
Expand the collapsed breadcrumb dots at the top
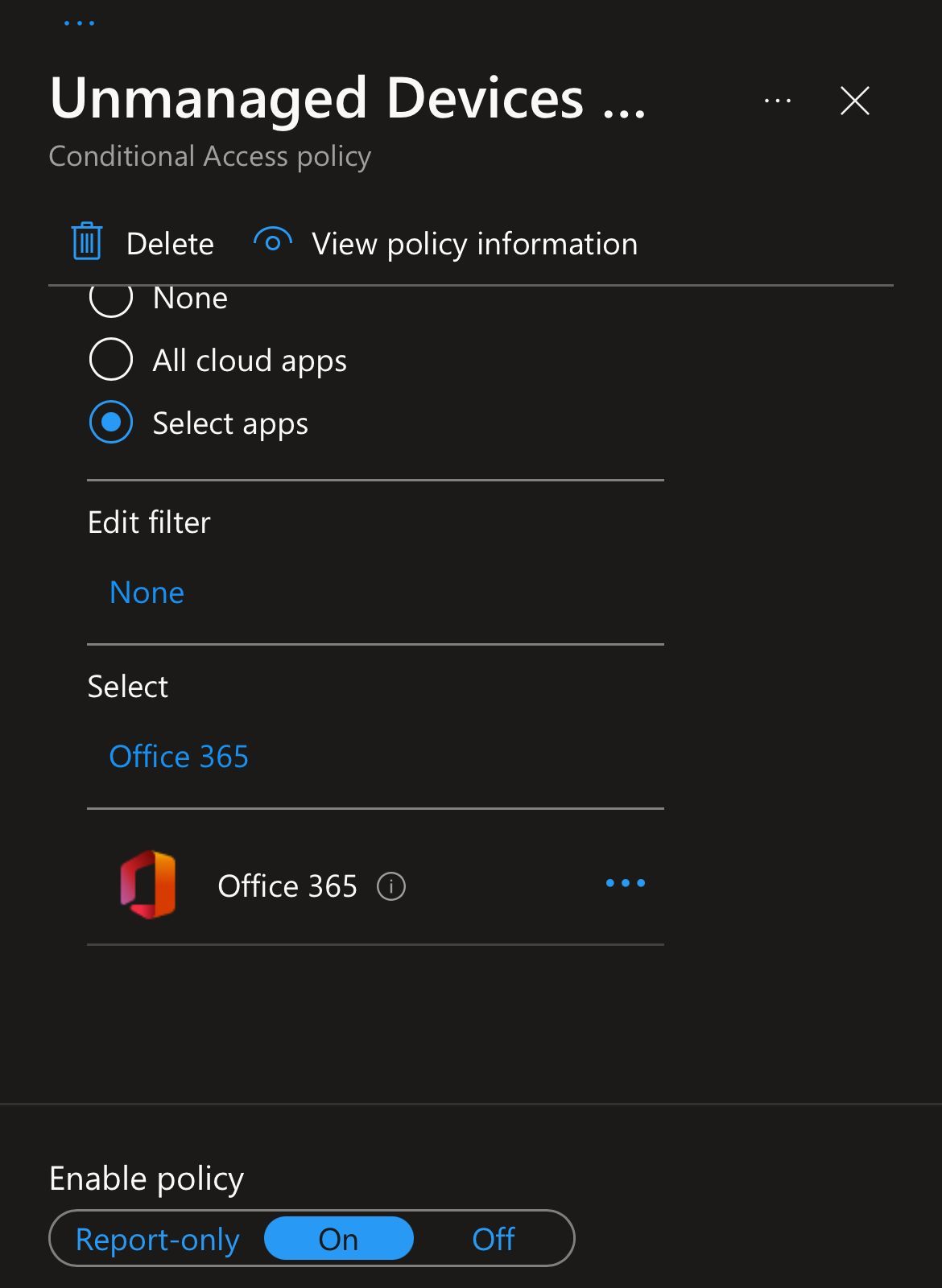[x=79, y=23]
